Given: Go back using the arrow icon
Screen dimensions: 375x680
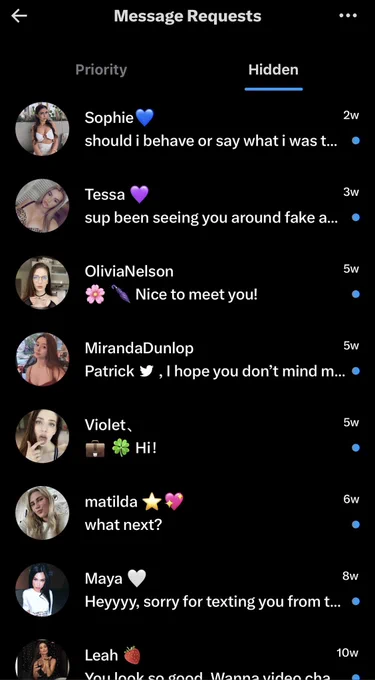Looking at the screenshot, I should coord(19,16).
